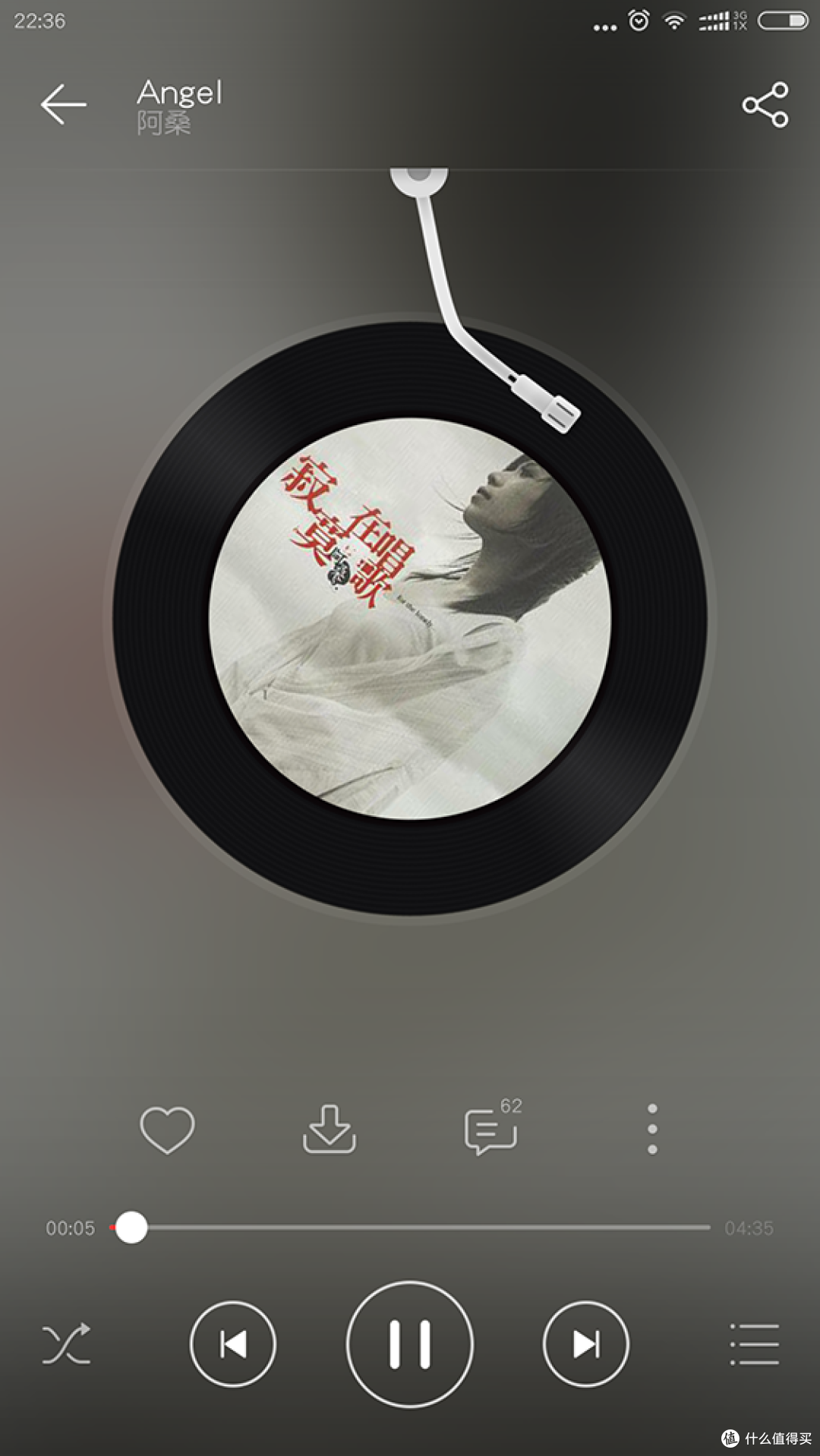Skip to the previous track
This screenshot has width=820, height=1456.
coord(232,1344)
